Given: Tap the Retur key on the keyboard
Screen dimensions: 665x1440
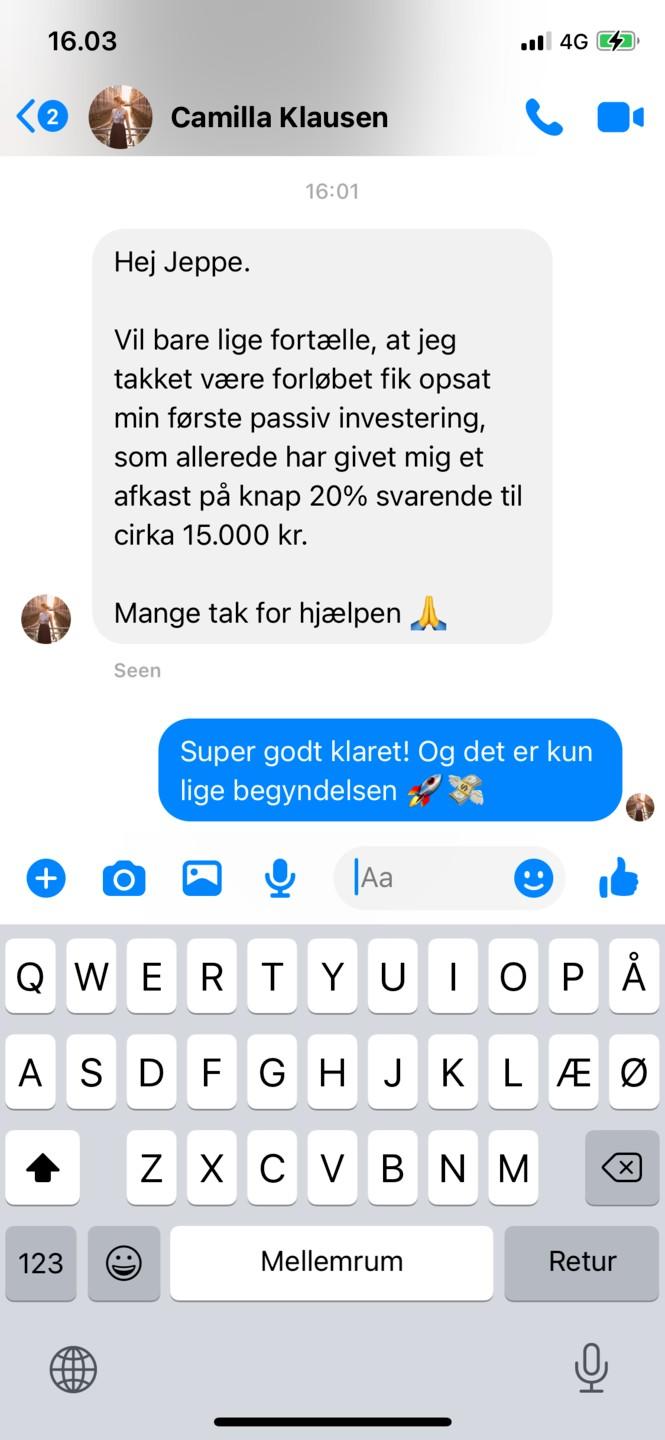Looking at the screenshot, I should [x=582, y=1262].
